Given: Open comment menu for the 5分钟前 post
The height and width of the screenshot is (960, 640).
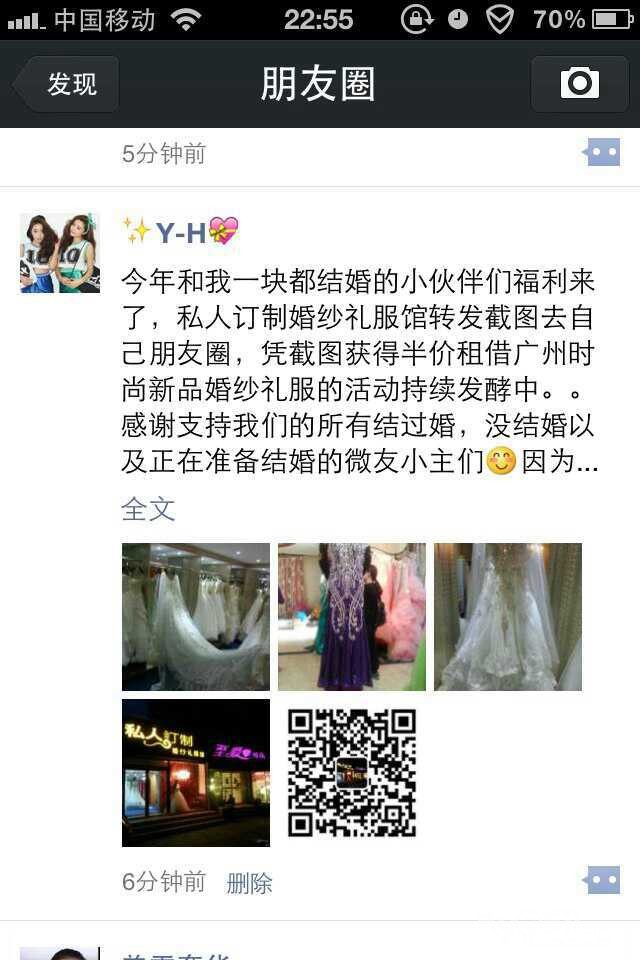Looking at the screenshot, I should tap(602, 153).
